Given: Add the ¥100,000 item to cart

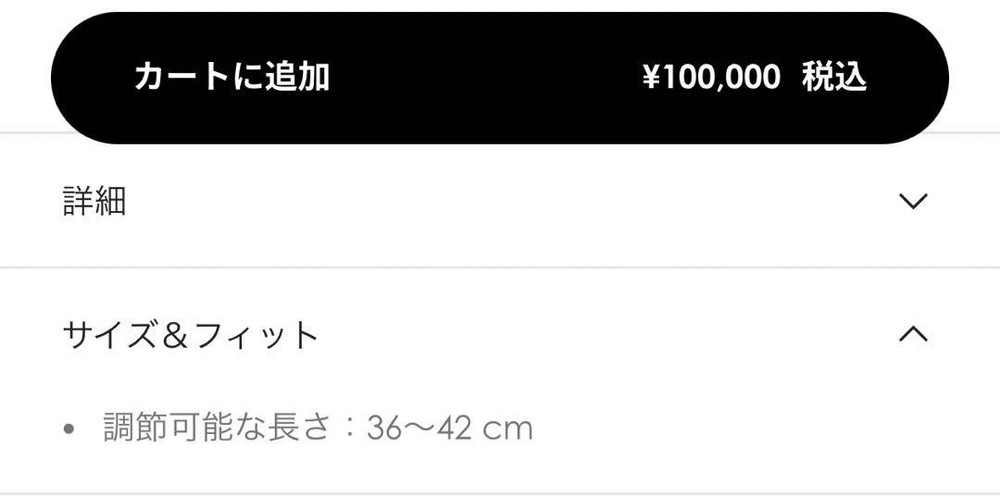Looking at the screenshot, I should click(499, 78).
